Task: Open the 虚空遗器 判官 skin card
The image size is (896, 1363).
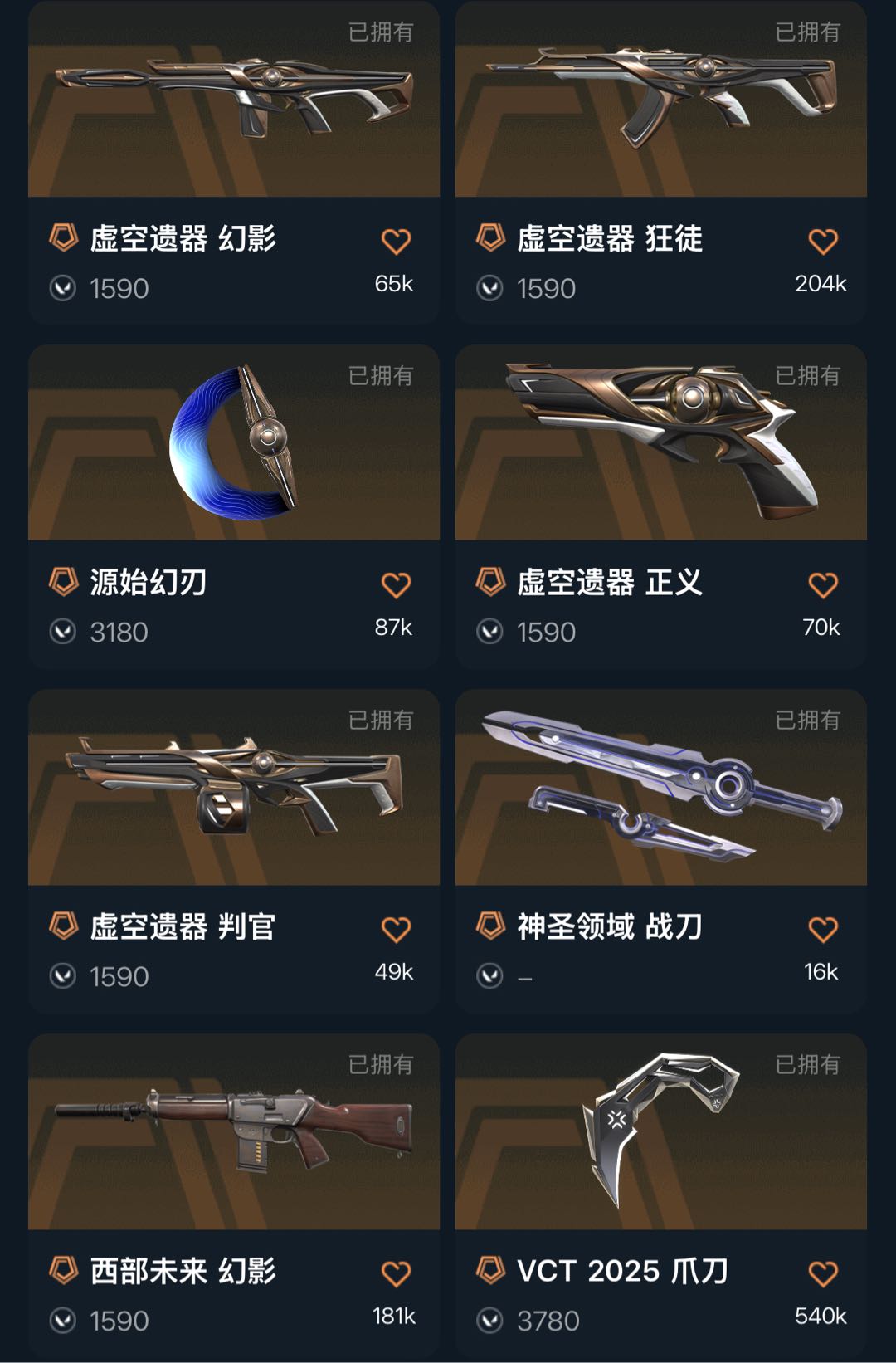Action: point(234,789)
